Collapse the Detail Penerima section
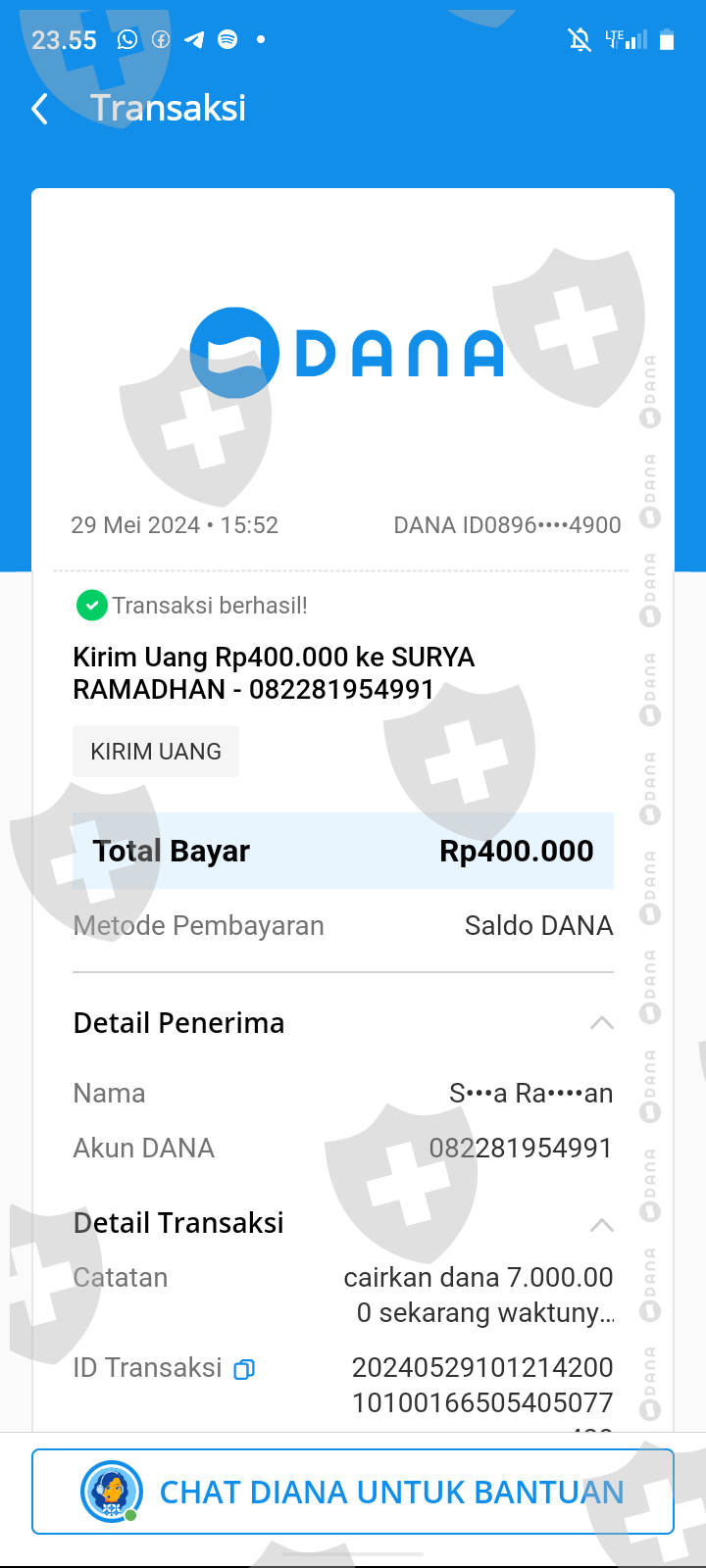The width and height of the screenshot is (706, 1568). (x=601, y=1023)
